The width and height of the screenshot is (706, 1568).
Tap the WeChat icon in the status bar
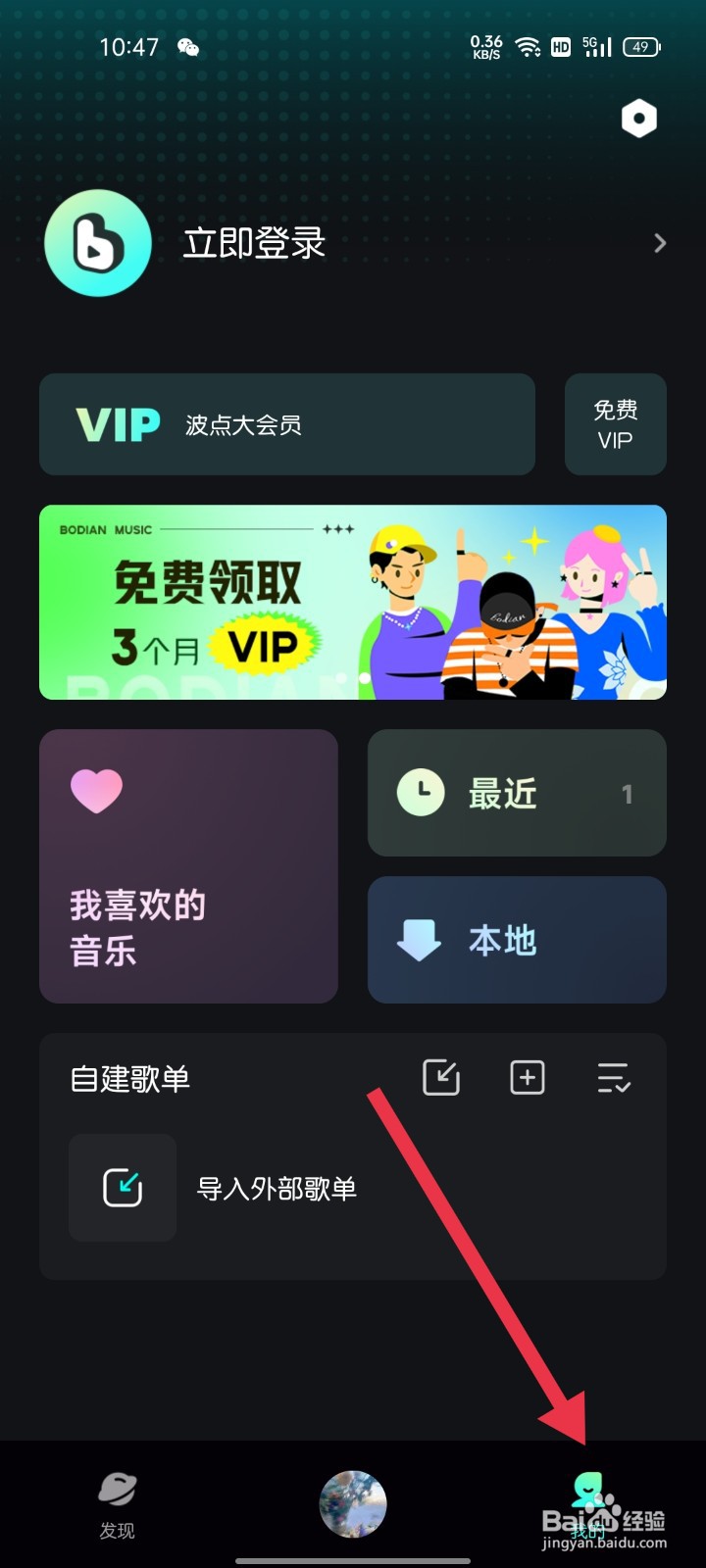point(186,46)
